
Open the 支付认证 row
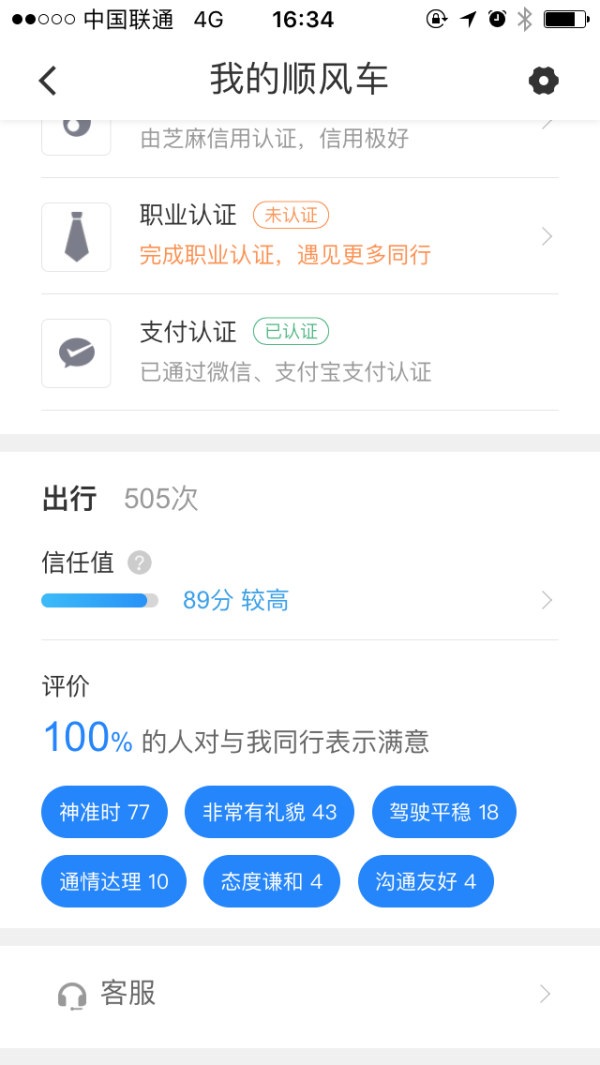(x=300, y=353)
